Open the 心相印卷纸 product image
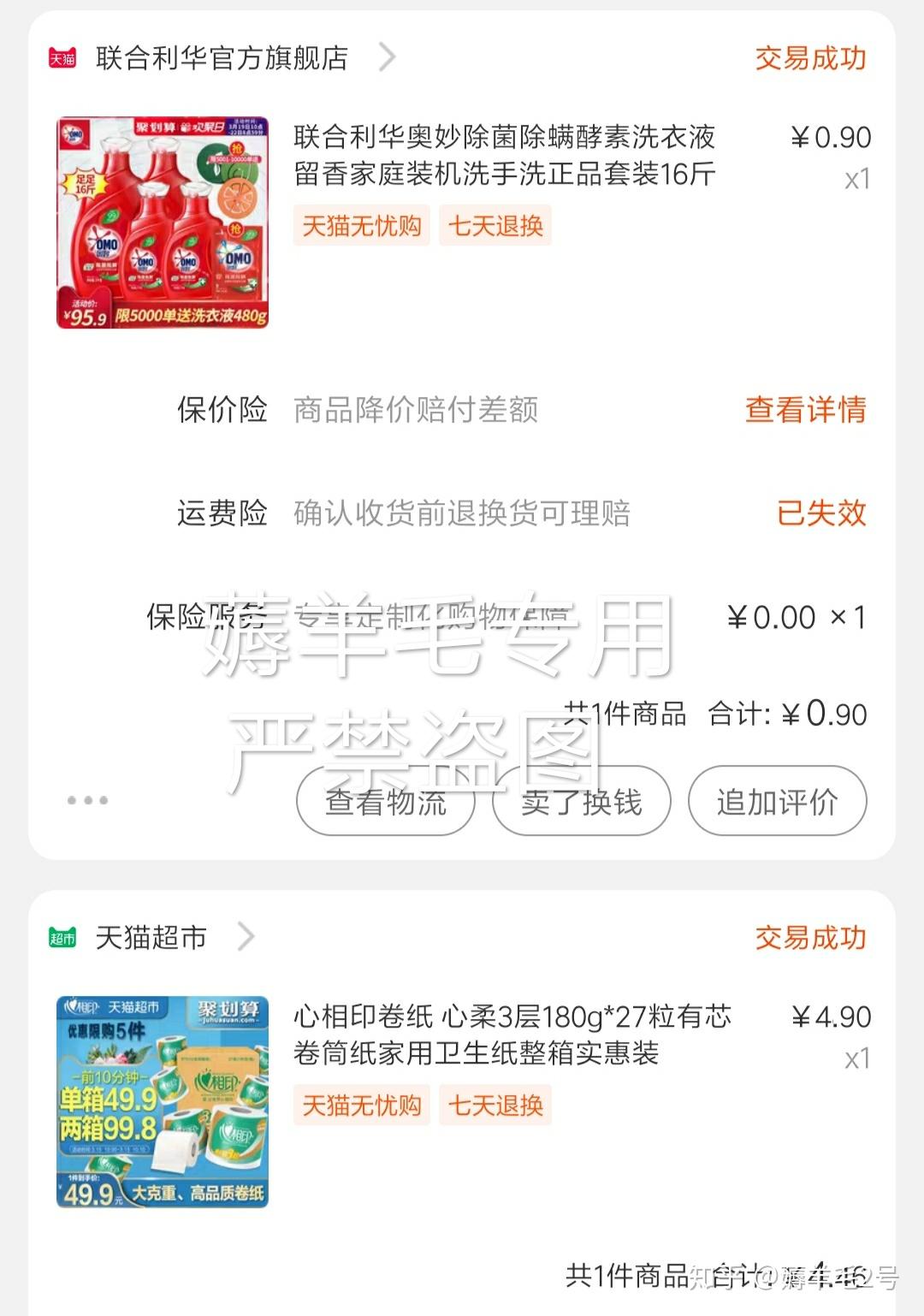 click(x=163, y=1102)
